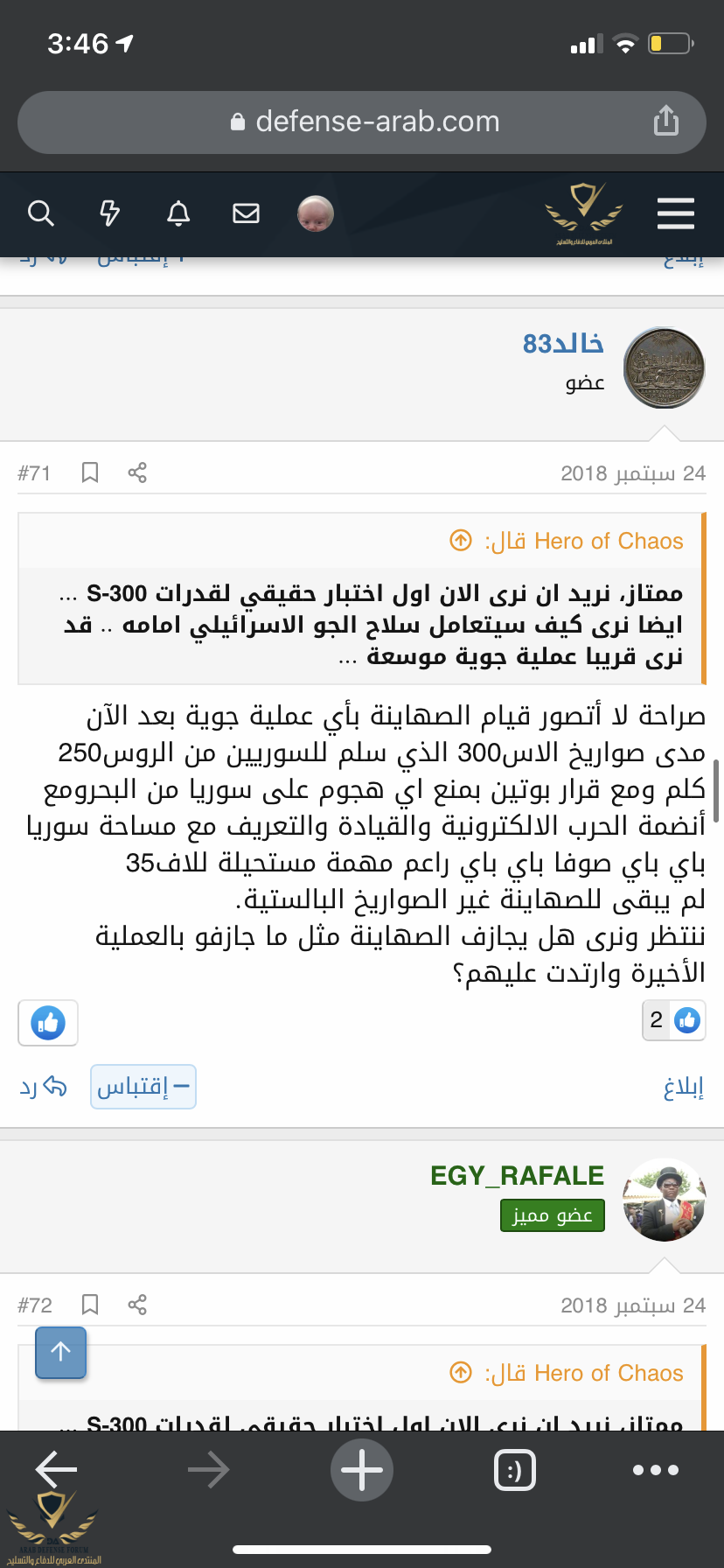
Task: Open EGY_RAFALE's profile
Action: 517,1175
